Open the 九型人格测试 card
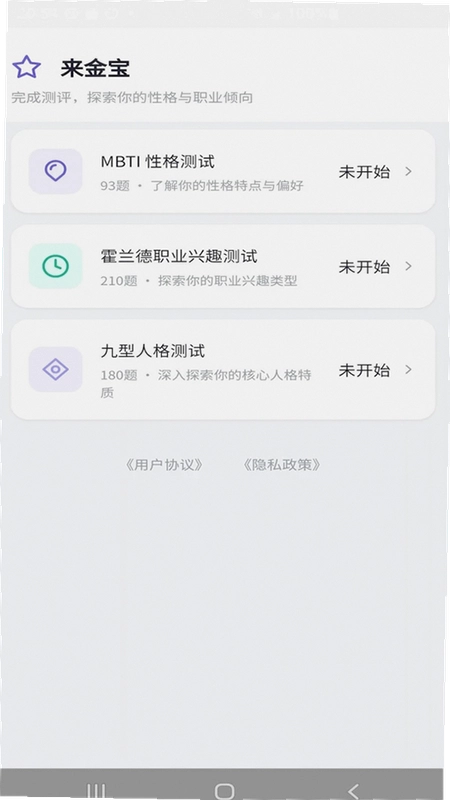450x800 pixels. click(x=223, y=370)
